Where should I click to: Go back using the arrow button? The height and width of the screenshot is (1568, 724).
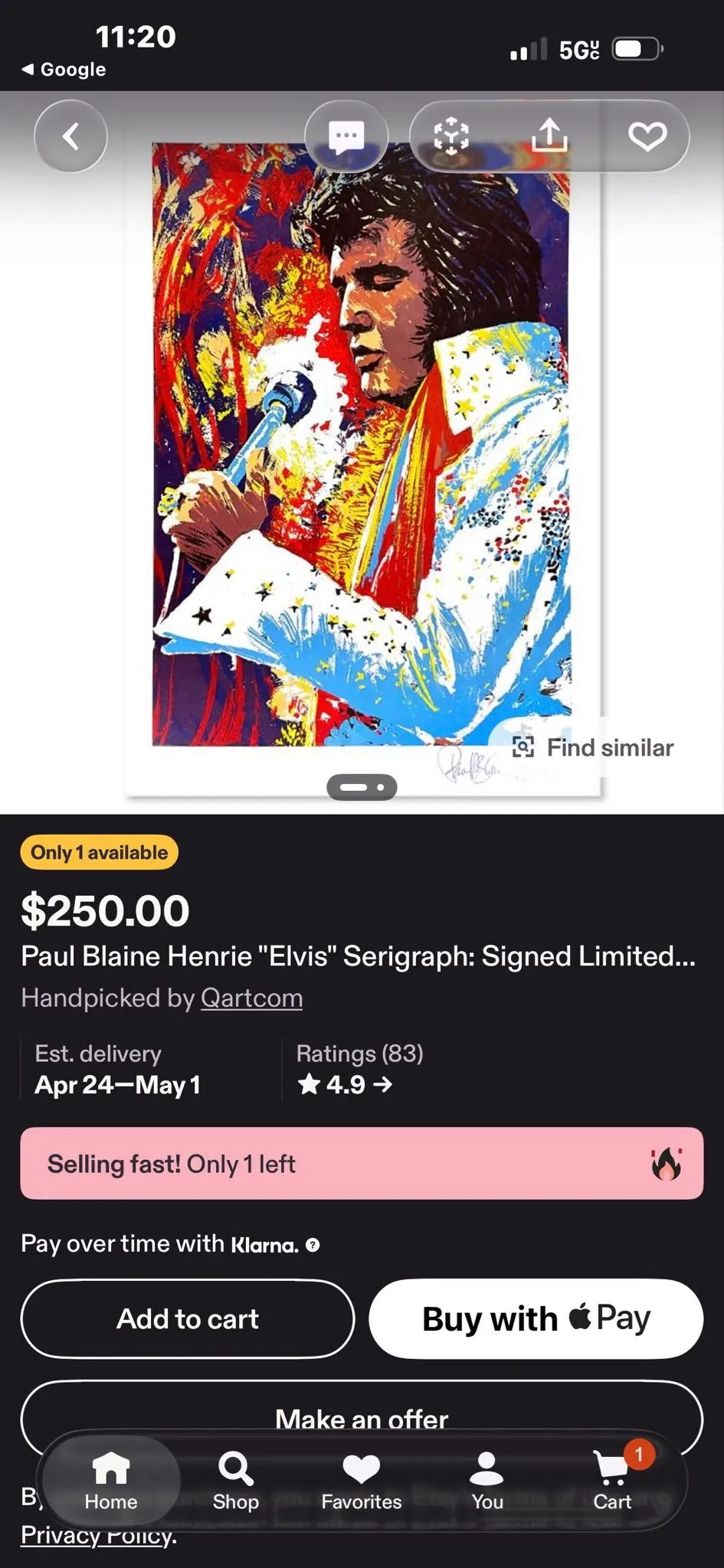tap(70, 136)
